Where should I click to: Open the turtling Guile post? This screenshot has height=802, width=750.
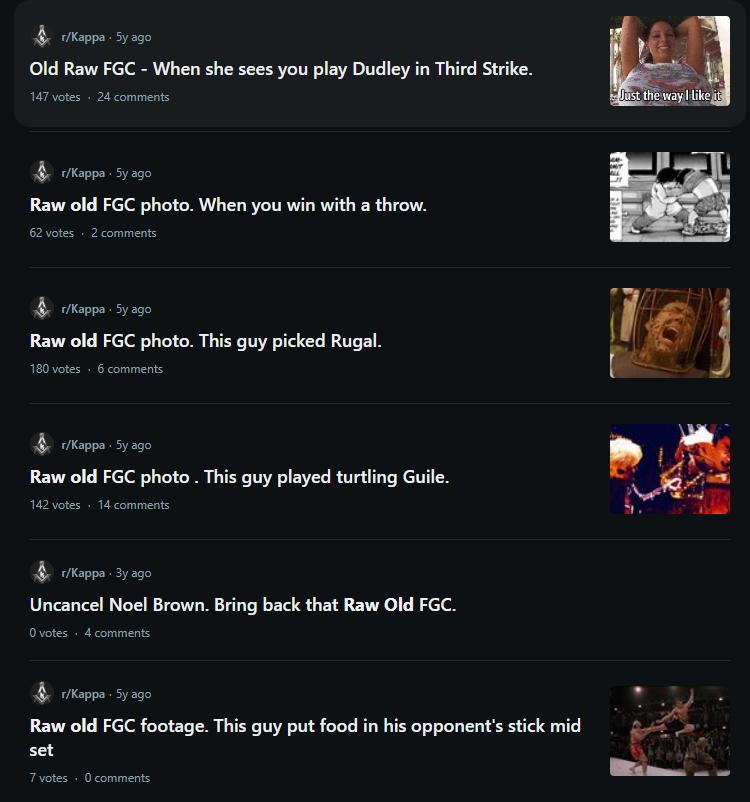coord(239,477)
